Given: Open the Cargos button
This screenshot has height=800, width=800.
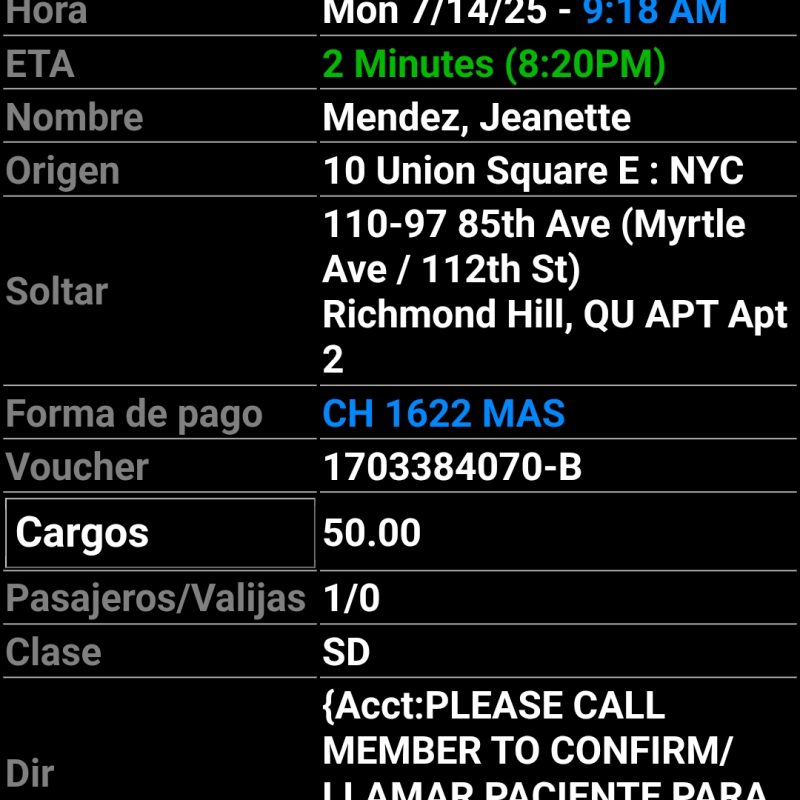Looking at the screenshot, I should click(x=160, y=533).
